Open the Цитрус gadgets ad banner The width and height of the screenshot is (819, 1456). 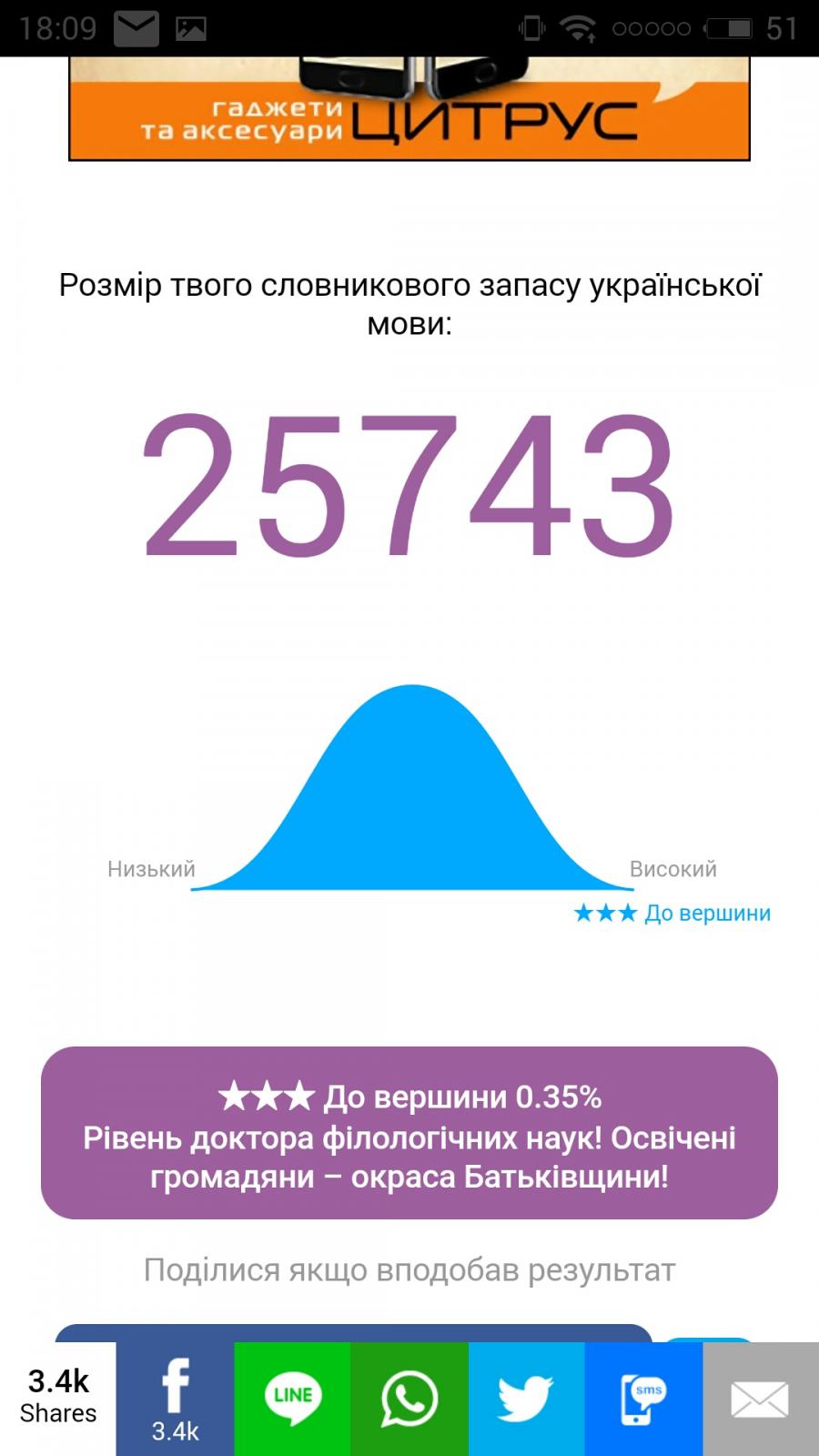coord(409,109)
